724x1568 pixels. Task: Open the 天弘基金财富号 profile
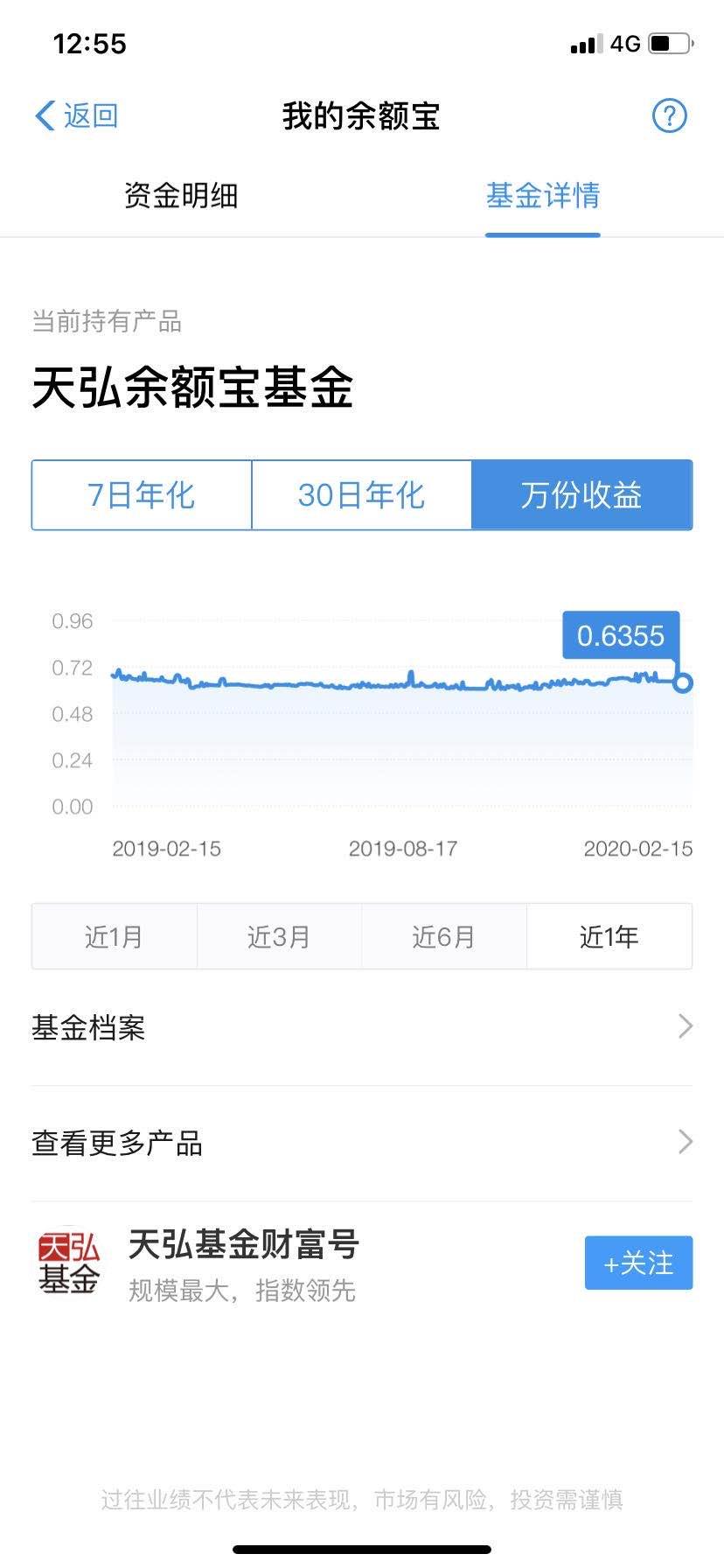(x=244, y=1244)
